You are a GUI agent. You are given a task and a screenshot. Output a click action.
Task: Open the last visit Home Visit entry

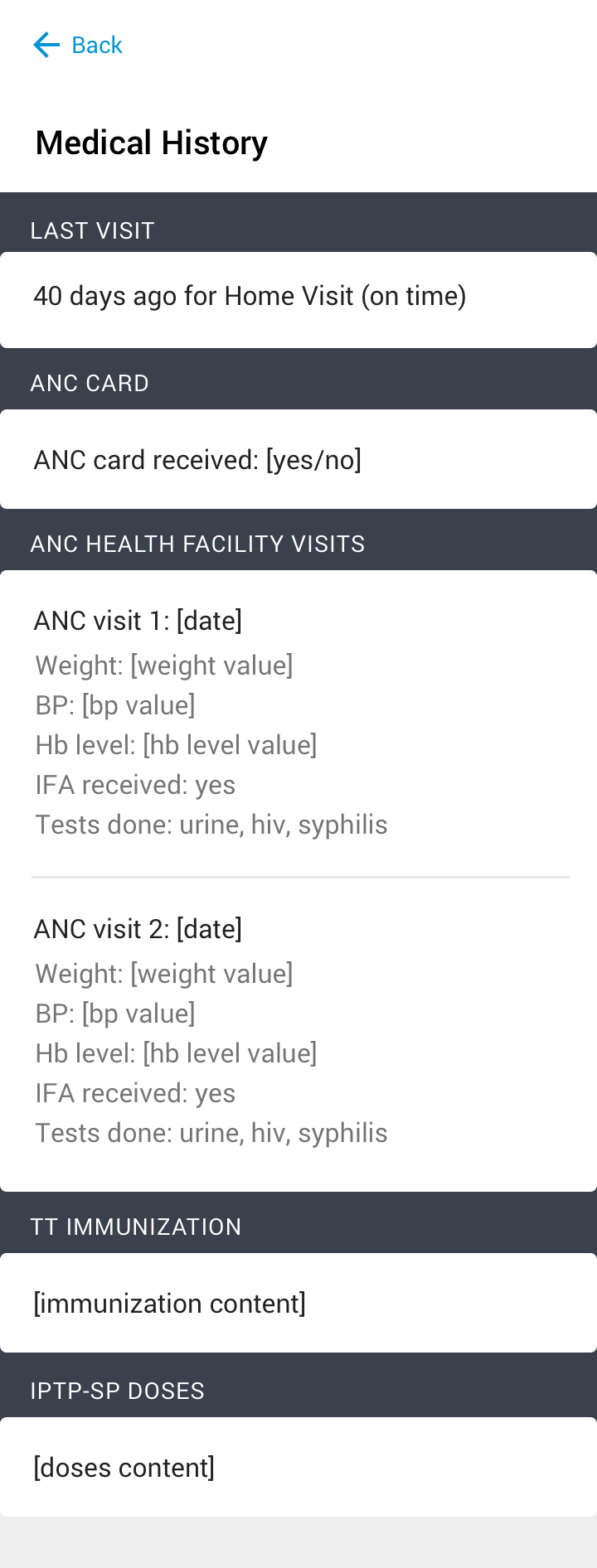coord(250,296)
